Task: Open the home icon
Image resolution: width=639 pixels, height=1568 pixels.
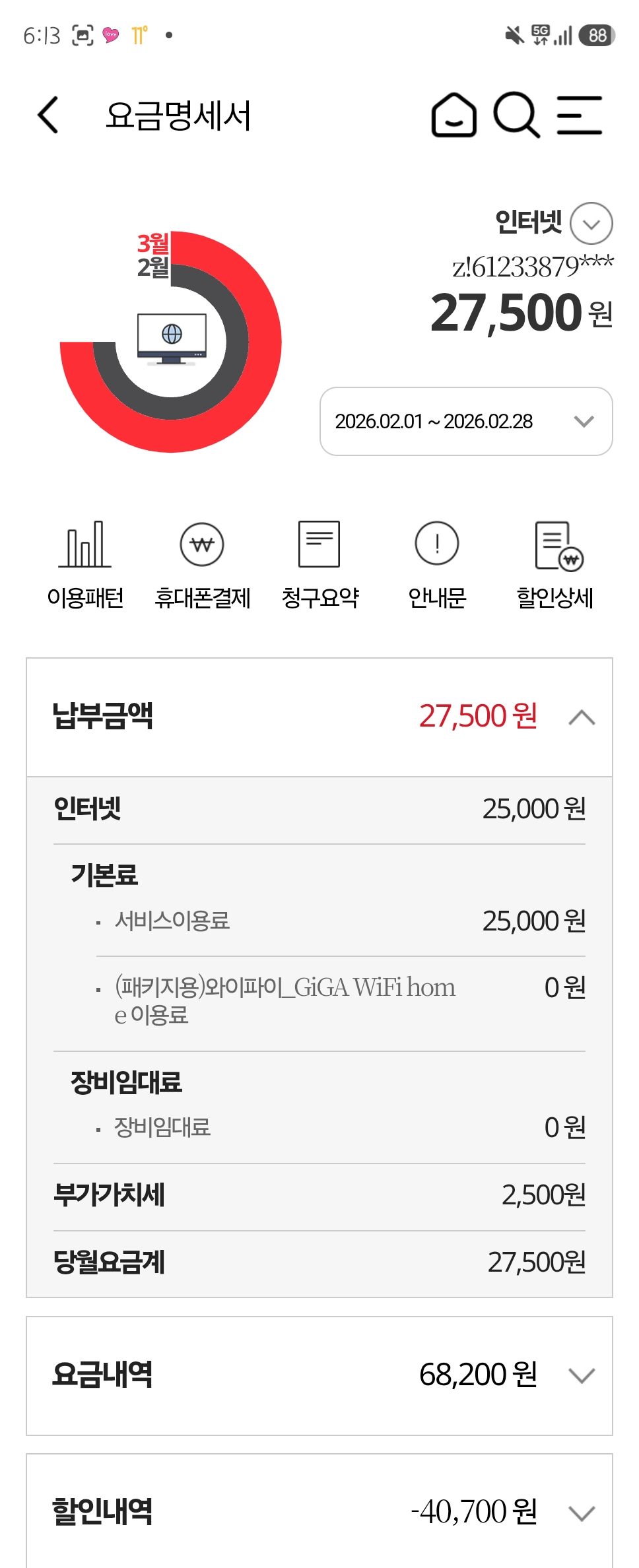Action: click(x=454, y=115)
